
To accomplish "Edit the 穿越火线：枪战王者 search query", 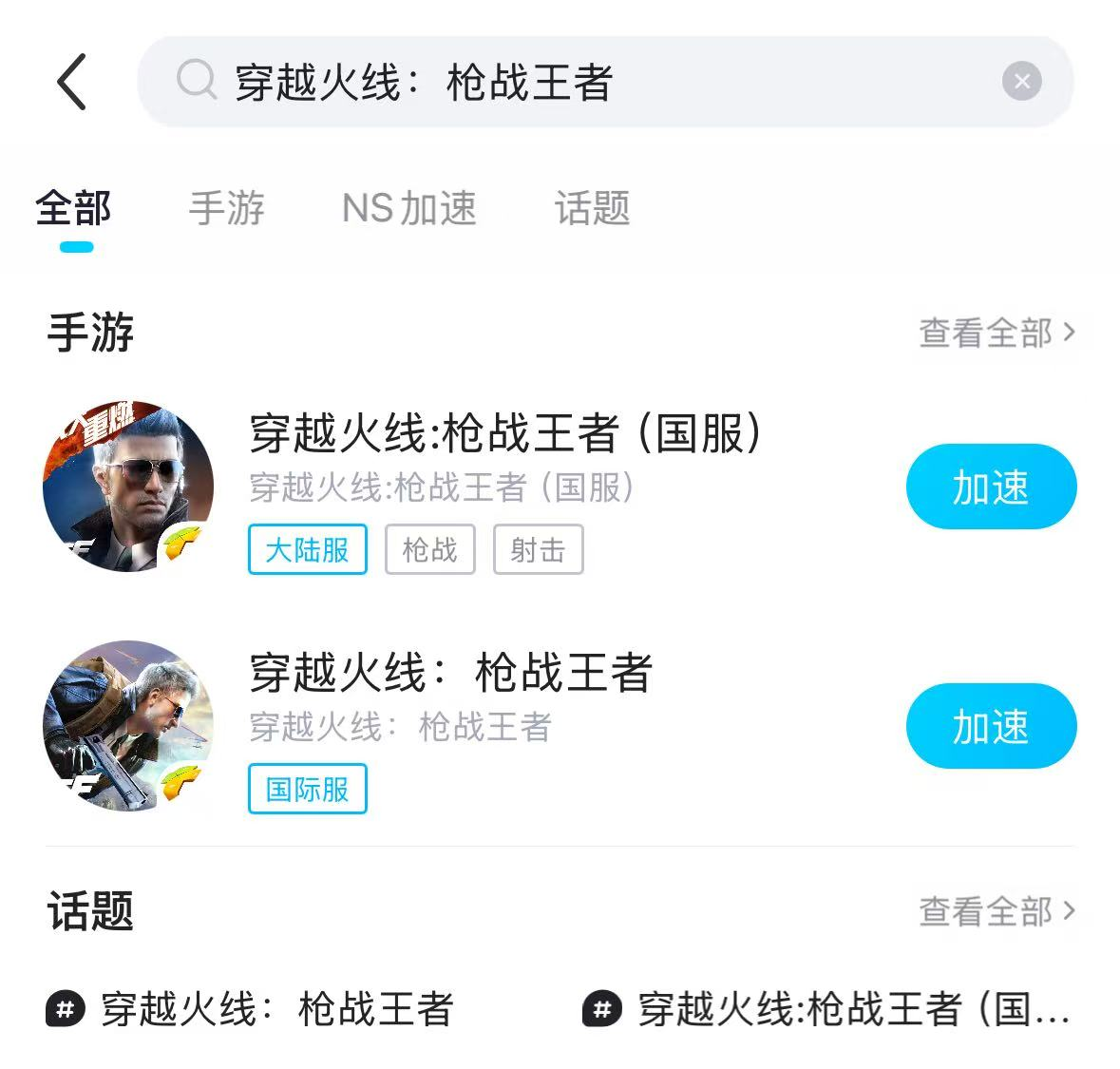I will [570, 82].
